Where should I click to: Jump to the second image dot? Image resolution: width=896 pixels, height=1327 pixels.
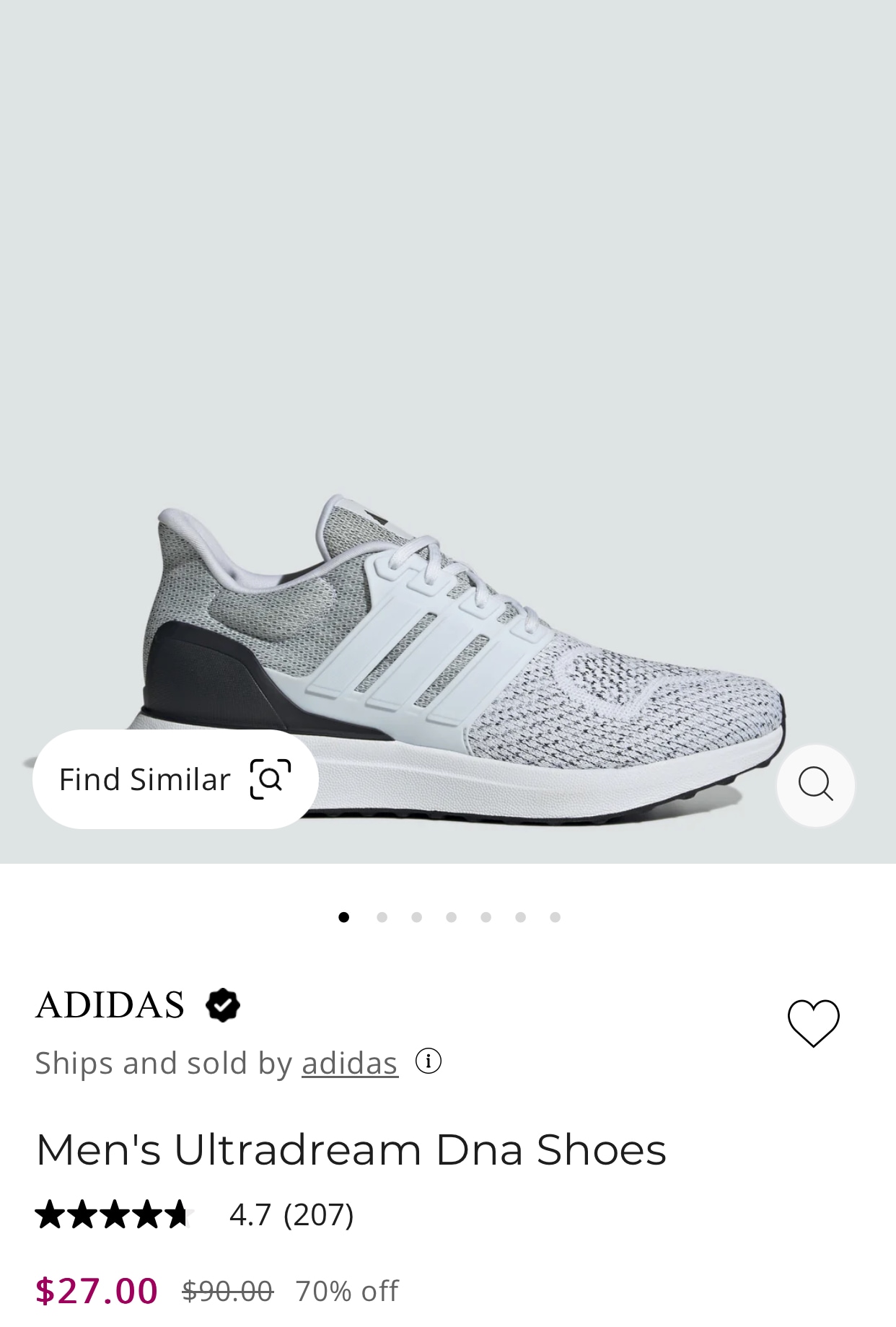[x=382, y=917]
